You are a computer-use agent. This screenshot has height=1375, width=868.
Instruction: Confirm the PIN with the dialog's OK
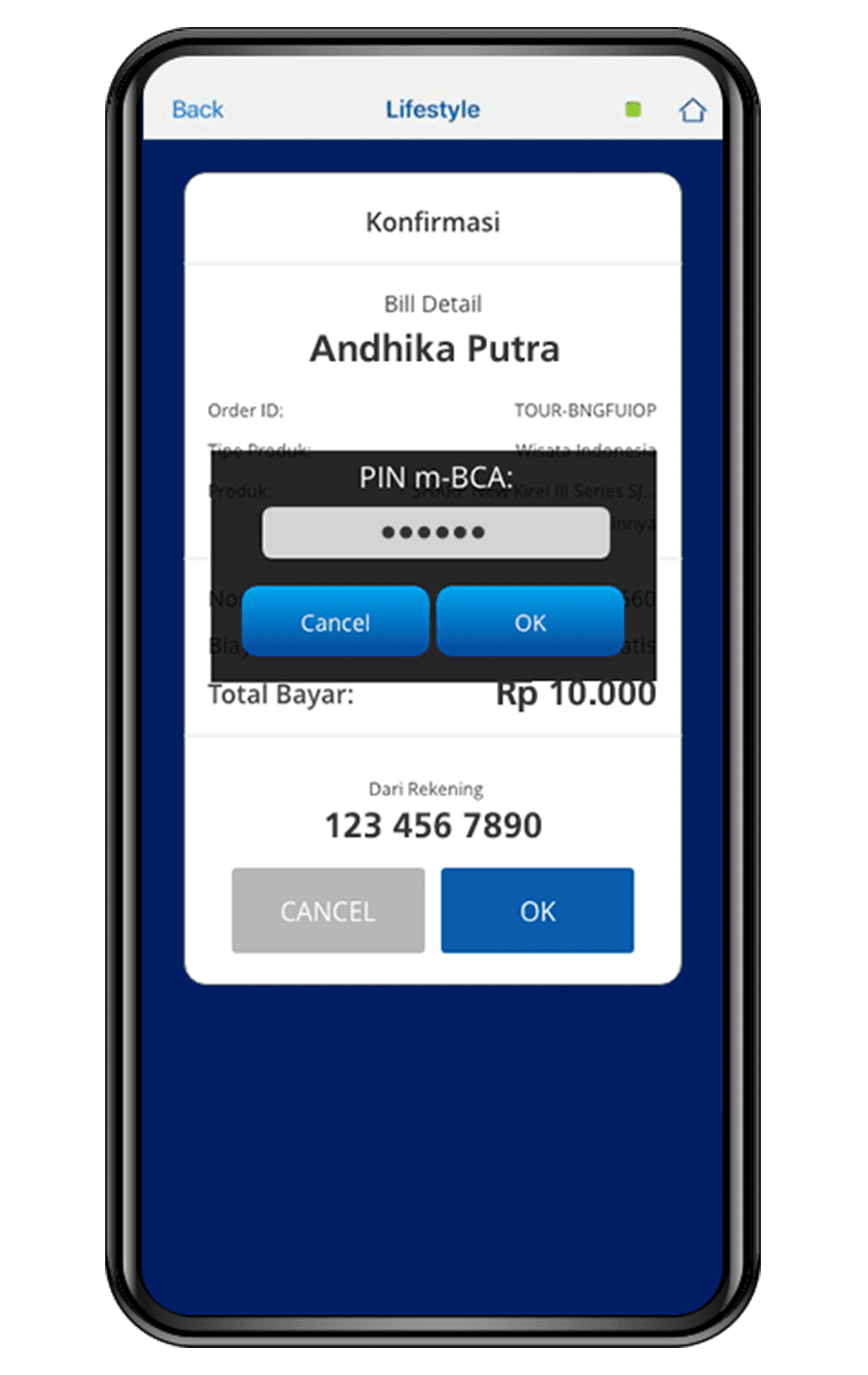pos(530,622)
